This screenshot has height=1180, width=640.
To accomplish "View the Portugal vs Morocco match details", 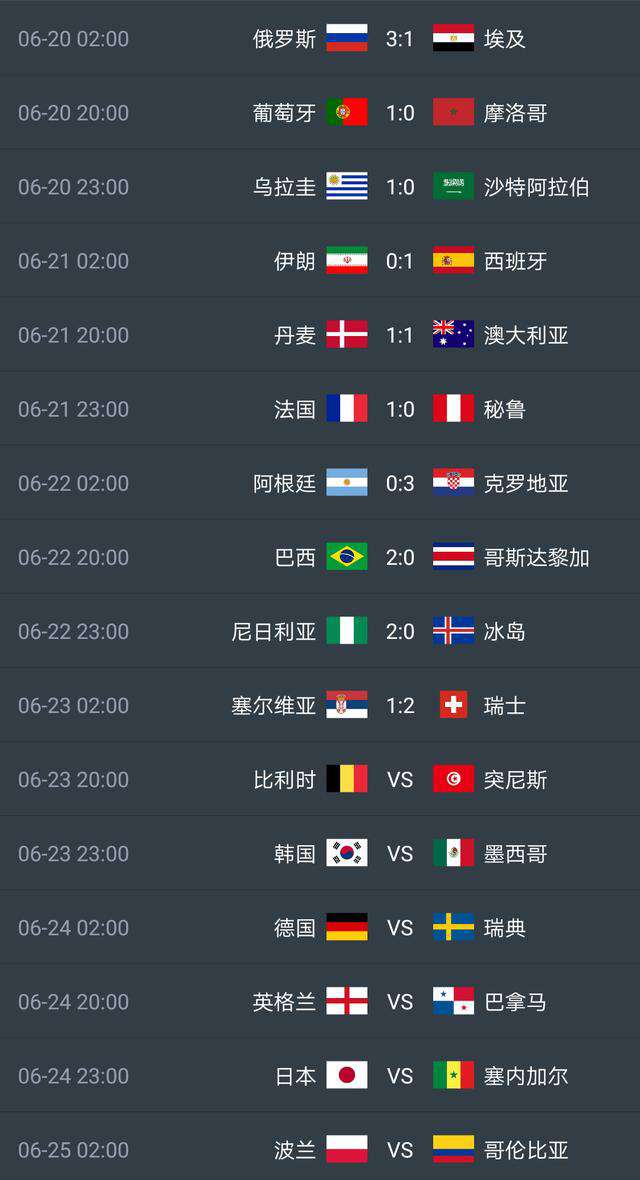I will click(399, 113).
